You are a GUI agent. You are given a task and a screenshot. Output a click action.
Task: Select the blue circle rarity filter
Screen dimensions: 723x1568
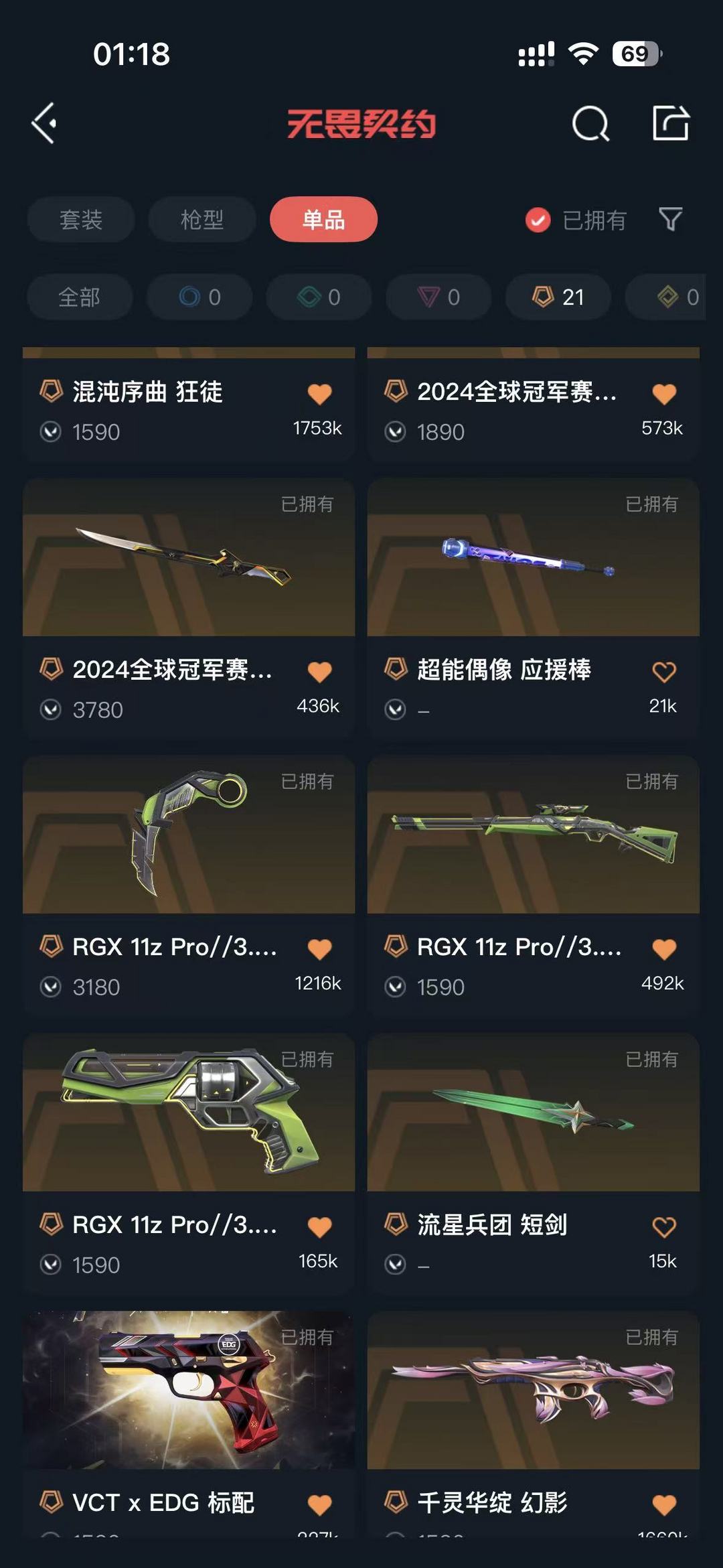tap(199, 297)
